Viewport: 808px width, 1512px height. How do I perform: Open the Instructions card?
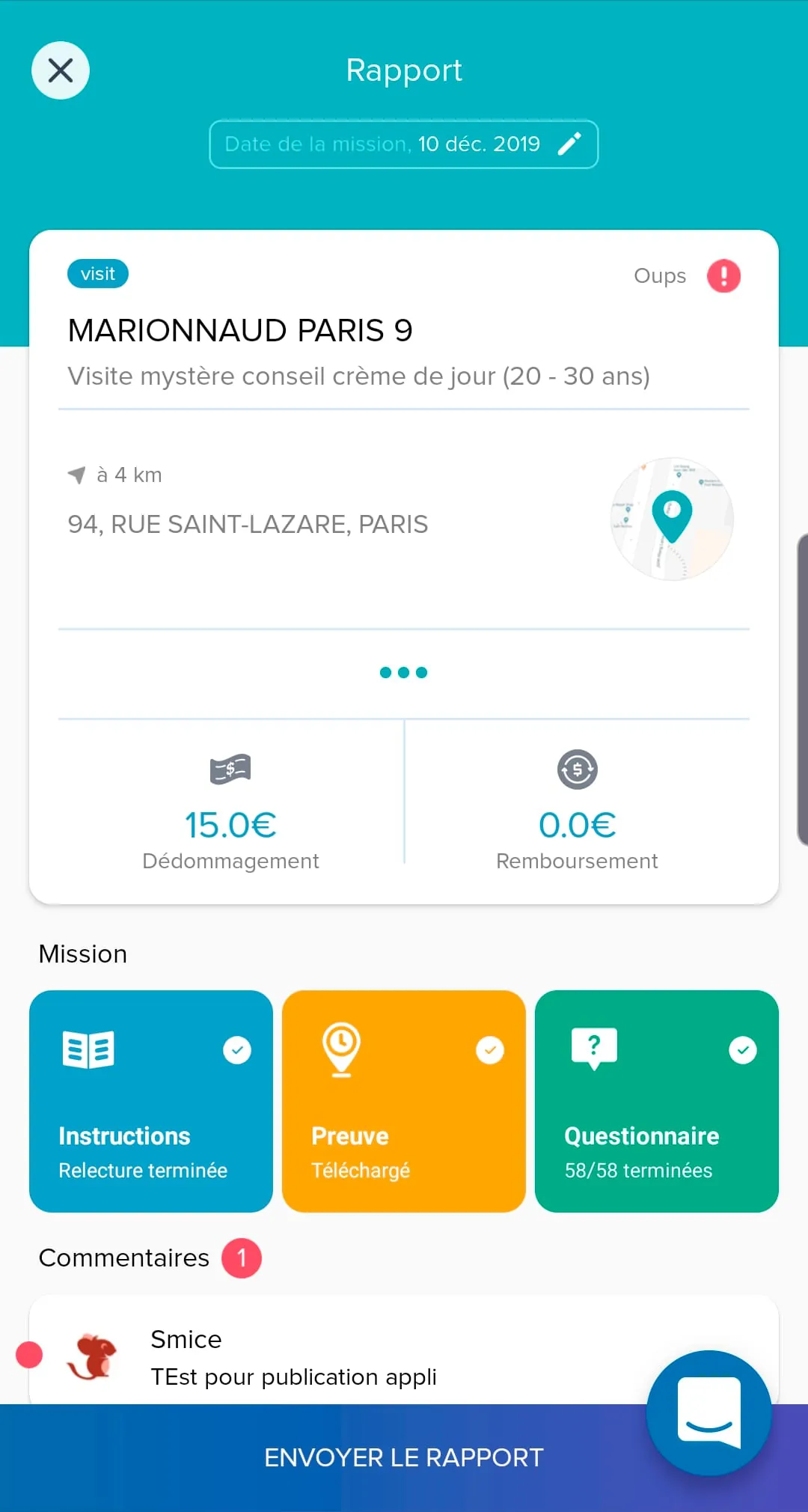(x=151, y=1101)
